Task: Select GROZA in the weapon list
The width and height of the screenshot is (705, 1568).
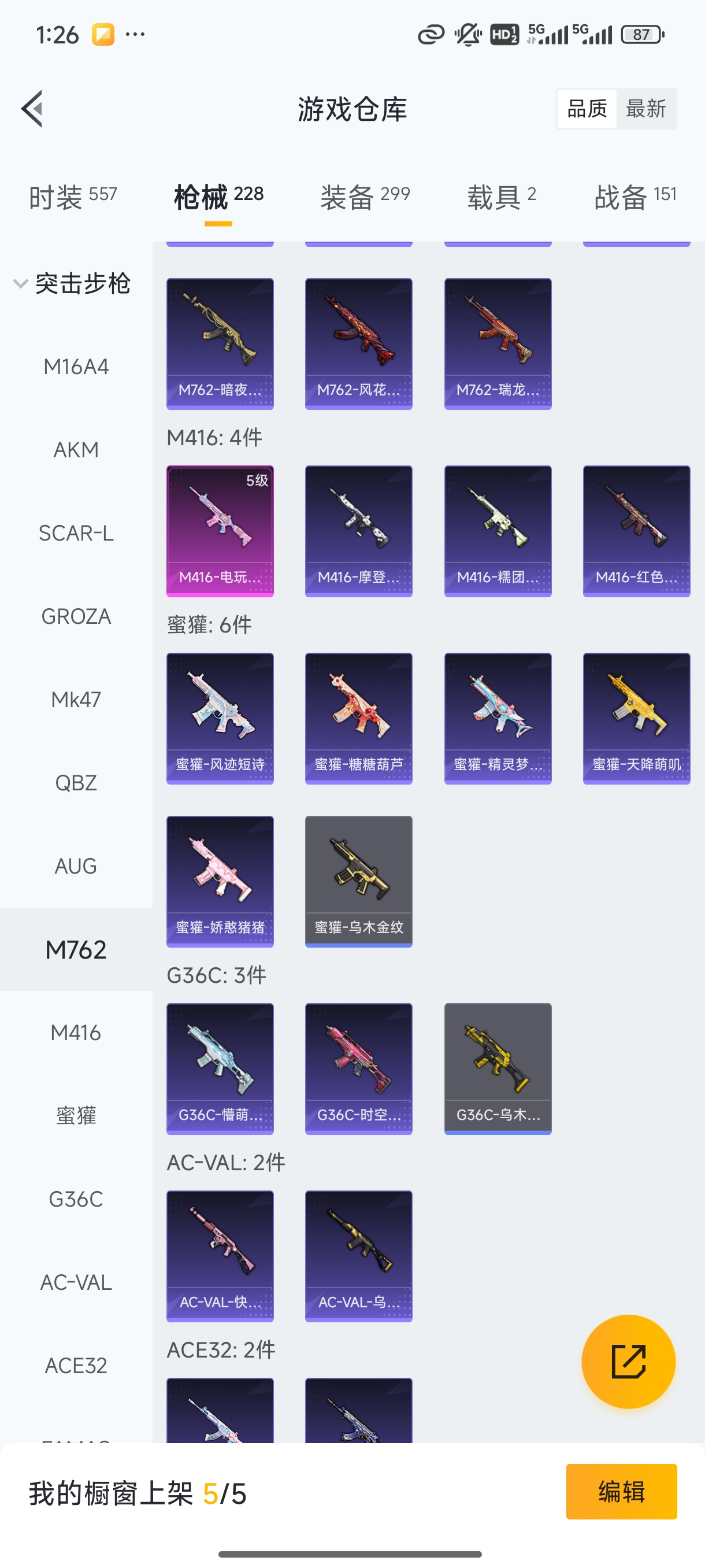Action: coord(76,616)
